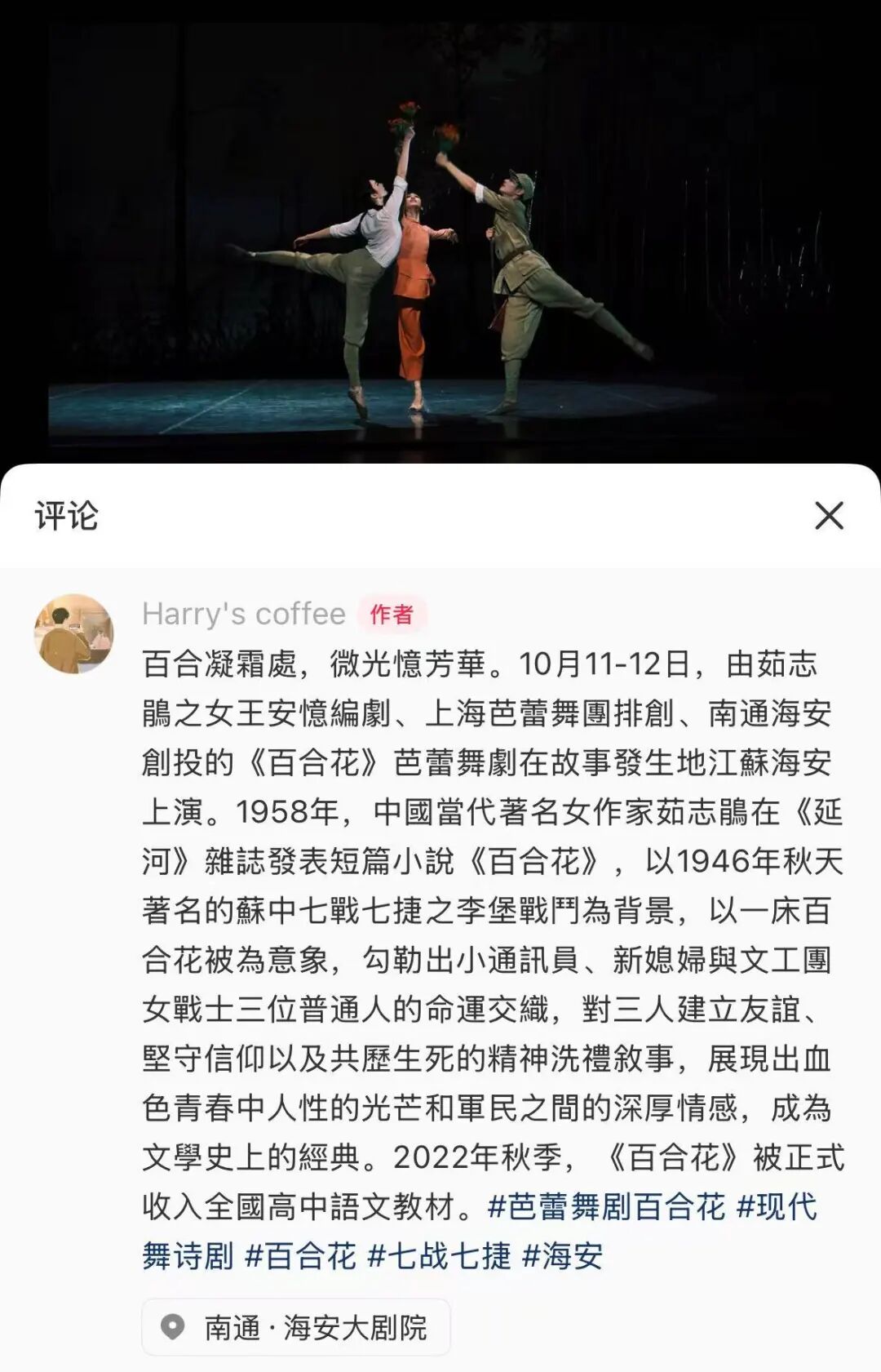Screen dimensions: 881x1372
Task: Close the 评论 comments panel
Action: [x=829, y=516]
